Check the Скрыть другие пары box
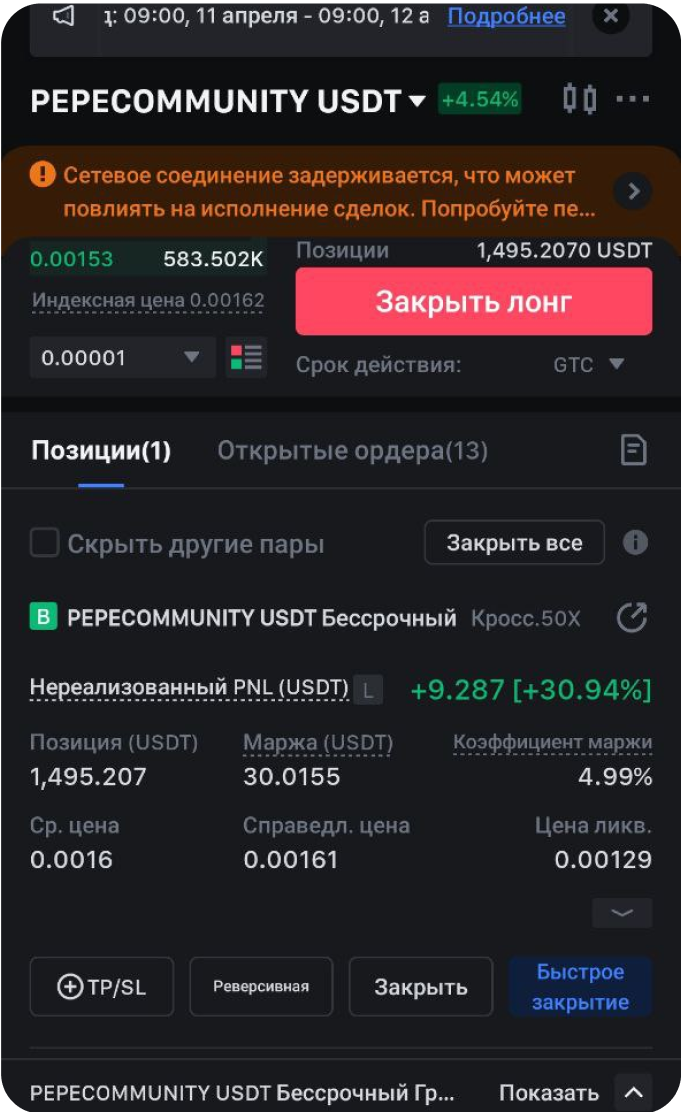The image size is (681, 1112). coord(45,543)
